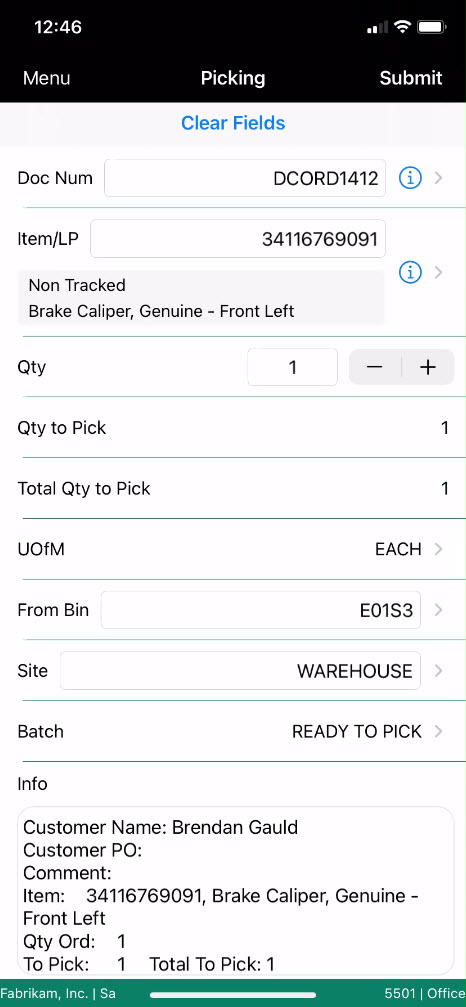Decrease quantity with the minus button
Screen dimensions: 466x1007
point(375,367)
